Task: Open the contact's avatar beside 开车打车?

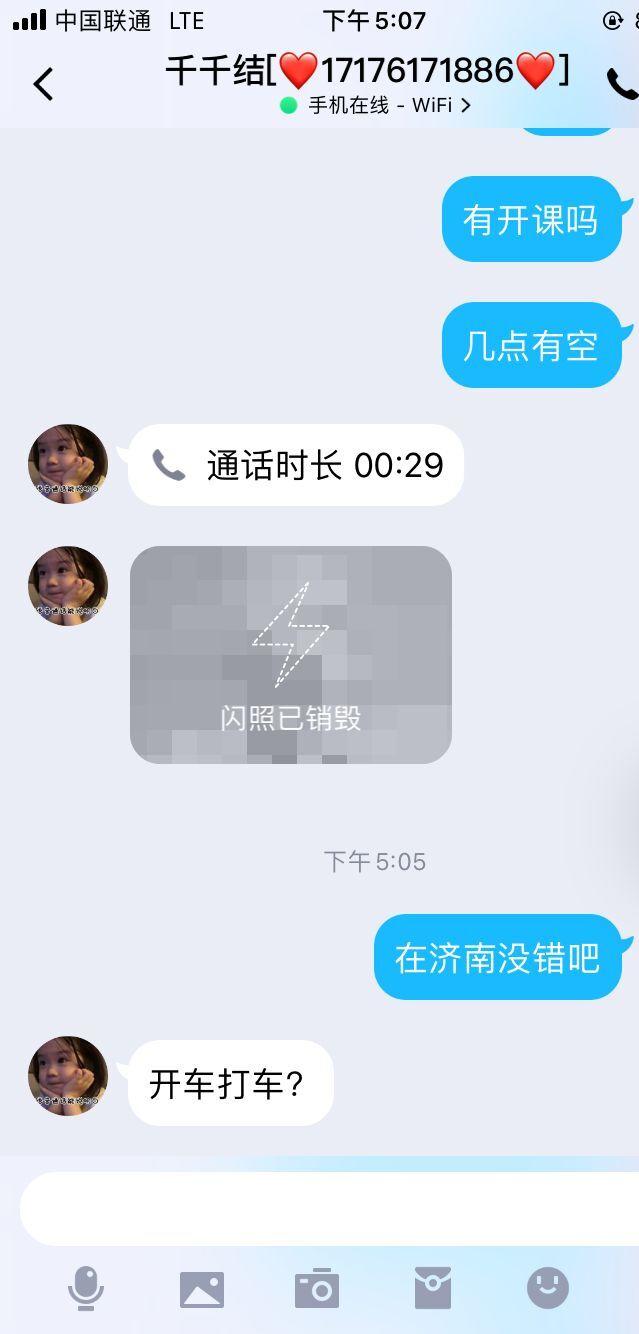Action: tap(68, 1076)
